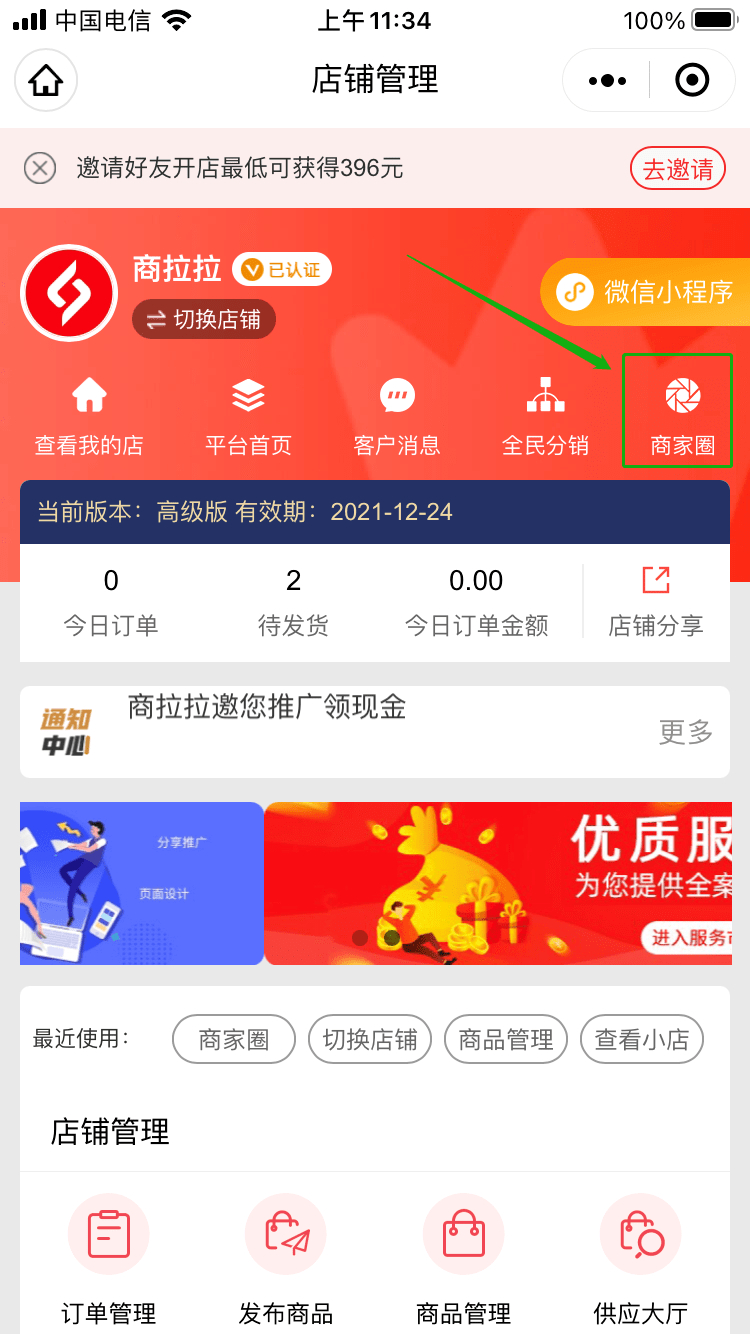This screenshot has width=750, height=1334.
Task: Return home with the top-left house icon
Action: 45,79
